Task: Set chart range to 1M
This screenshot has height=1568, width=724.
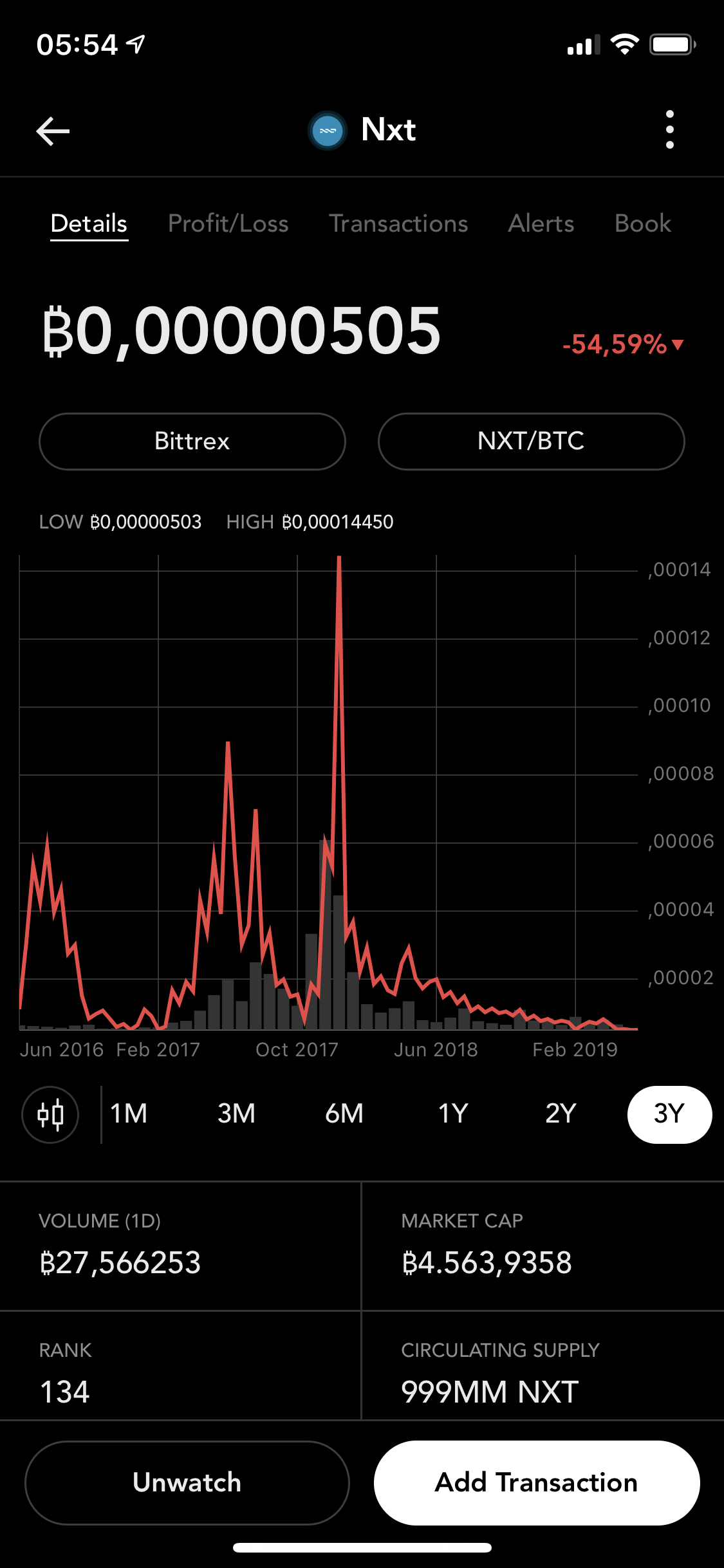Action: pos(129,1114)
